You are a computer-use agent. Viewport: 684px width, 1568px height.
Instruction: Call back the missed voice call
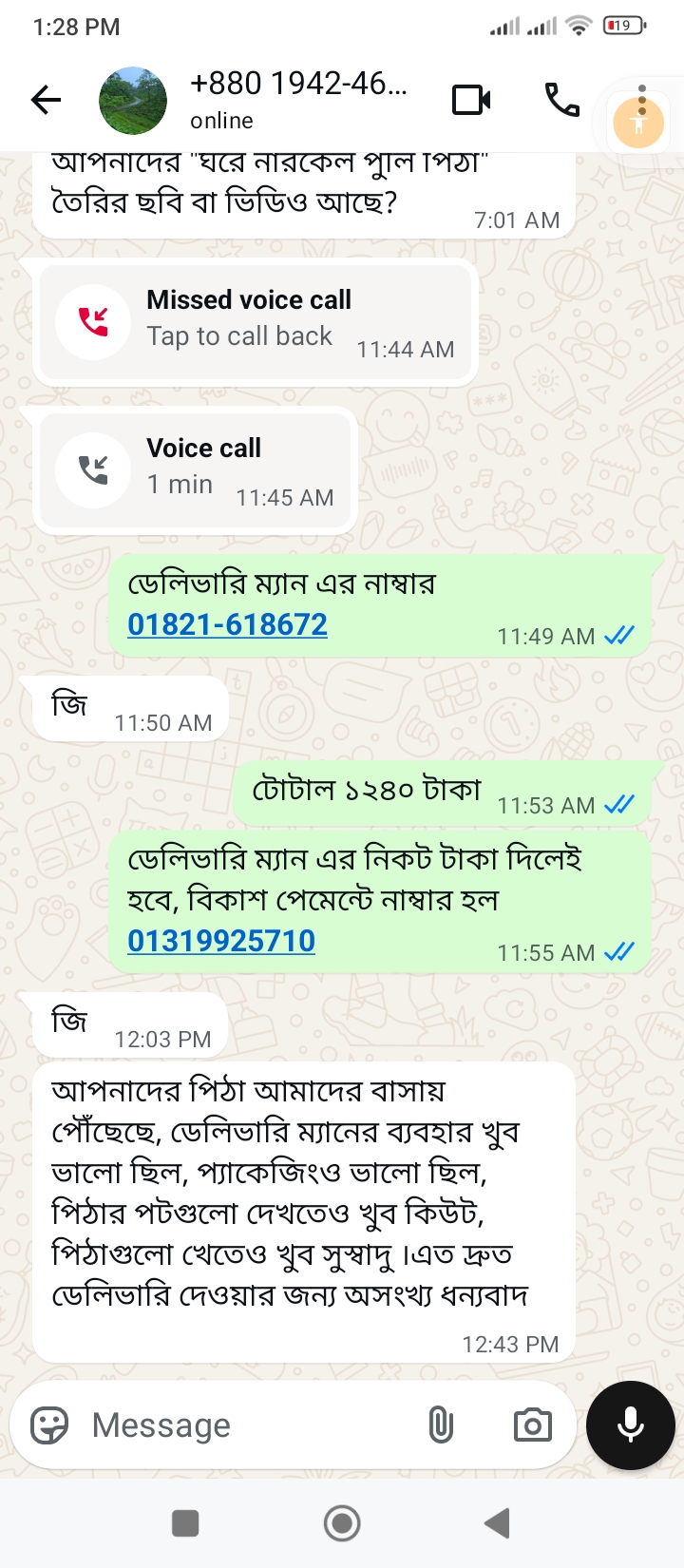coord(255,322)
